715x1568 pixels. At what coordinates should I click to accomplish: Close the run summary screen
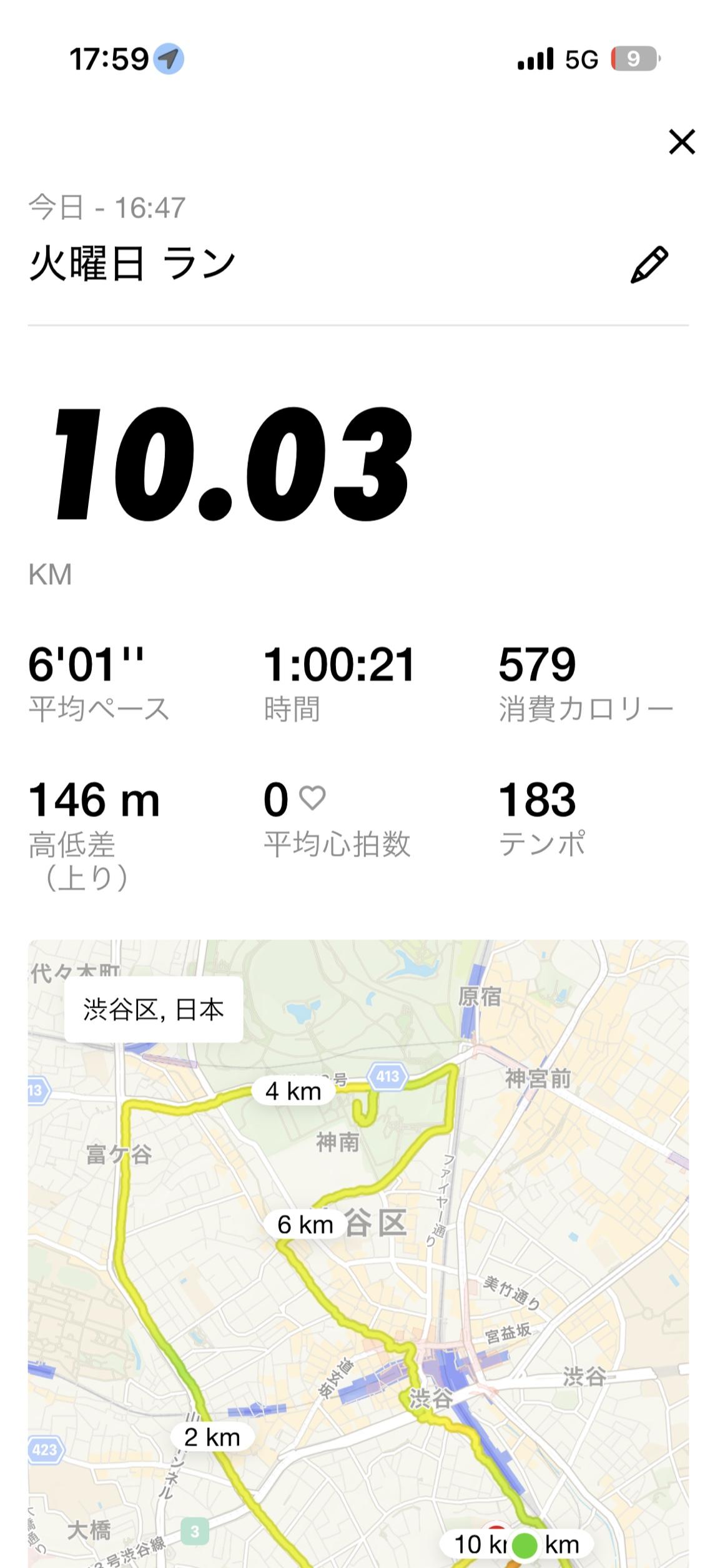[681, 142]
